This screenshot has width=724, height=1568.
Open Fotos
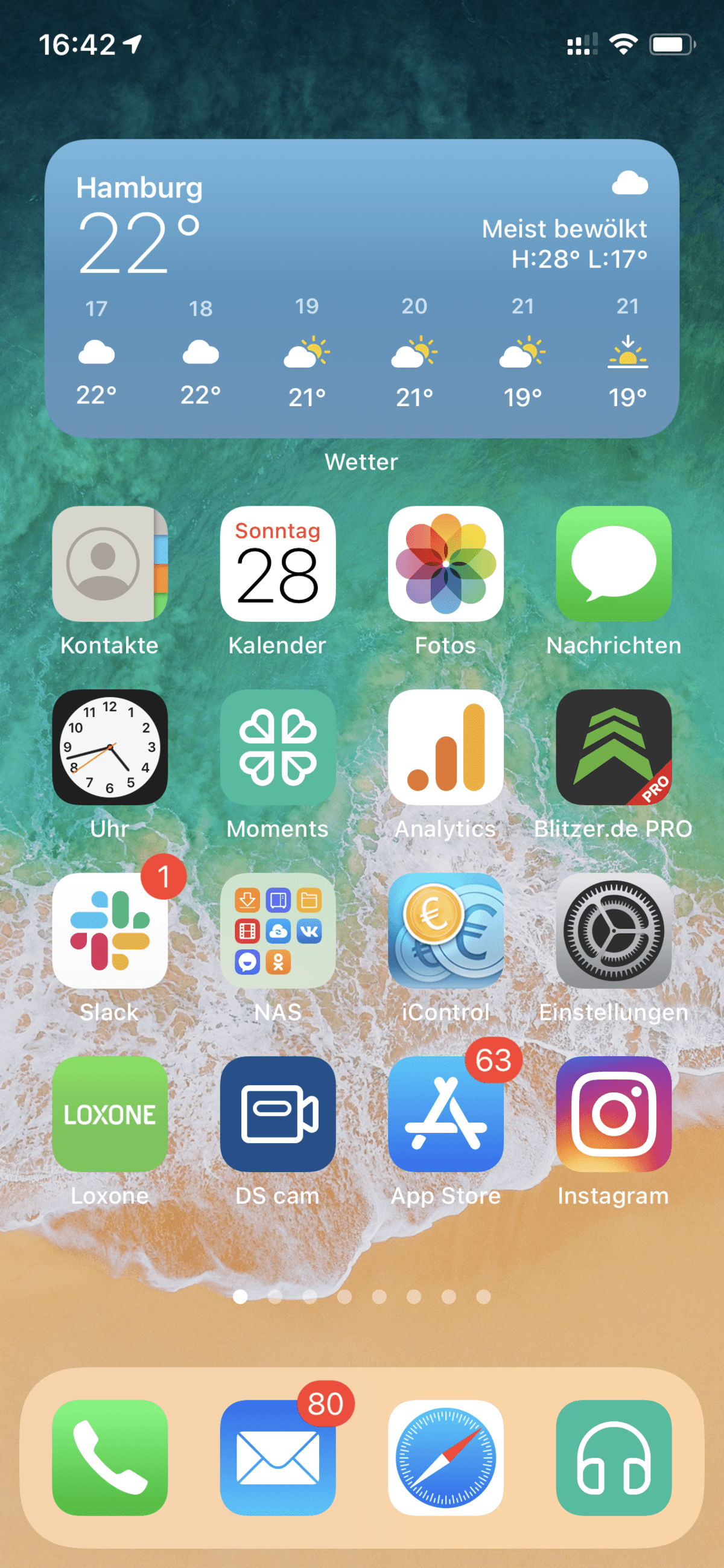pos(446,564)
